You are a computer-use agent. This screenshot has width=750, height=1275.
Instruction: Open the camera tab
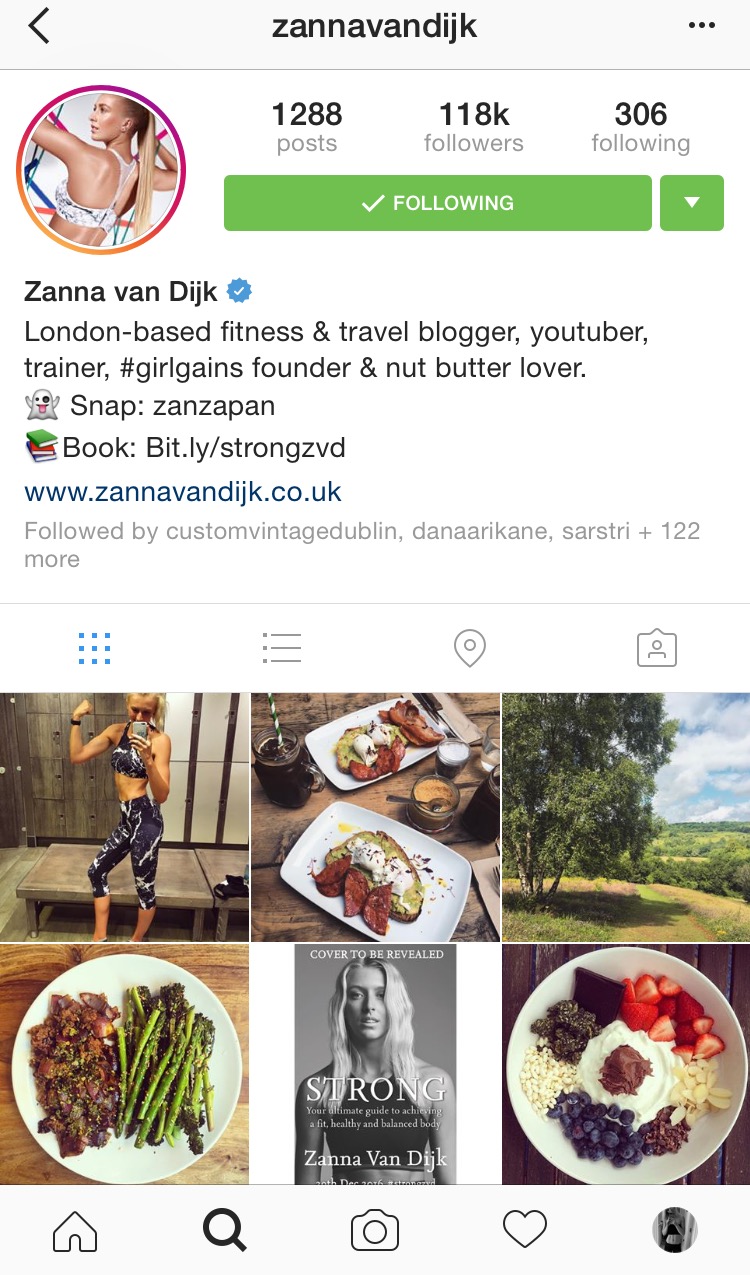click(x=375, y=1231)
